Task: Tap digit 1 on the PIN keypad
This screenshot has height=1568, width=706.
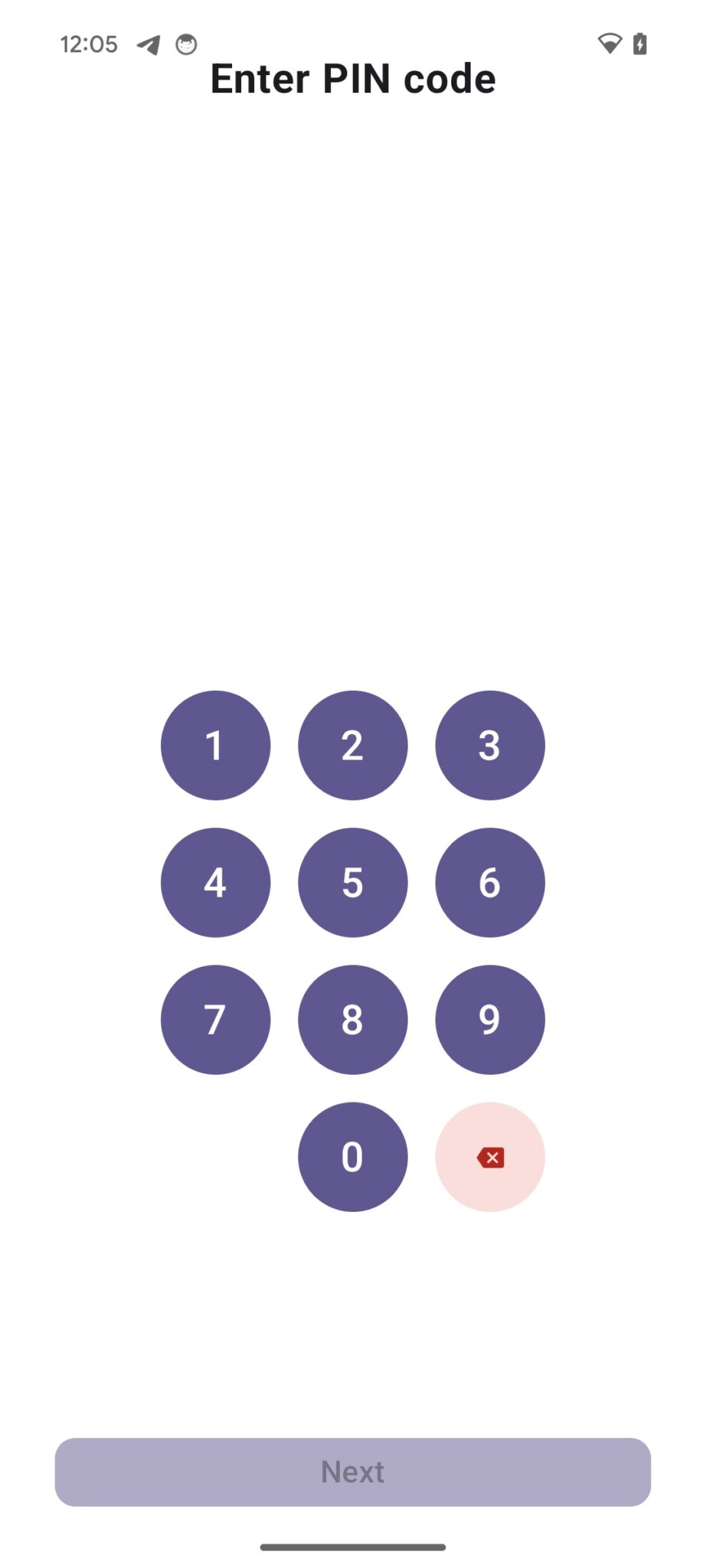Action: pyautogui.click(x=215, y=745)
